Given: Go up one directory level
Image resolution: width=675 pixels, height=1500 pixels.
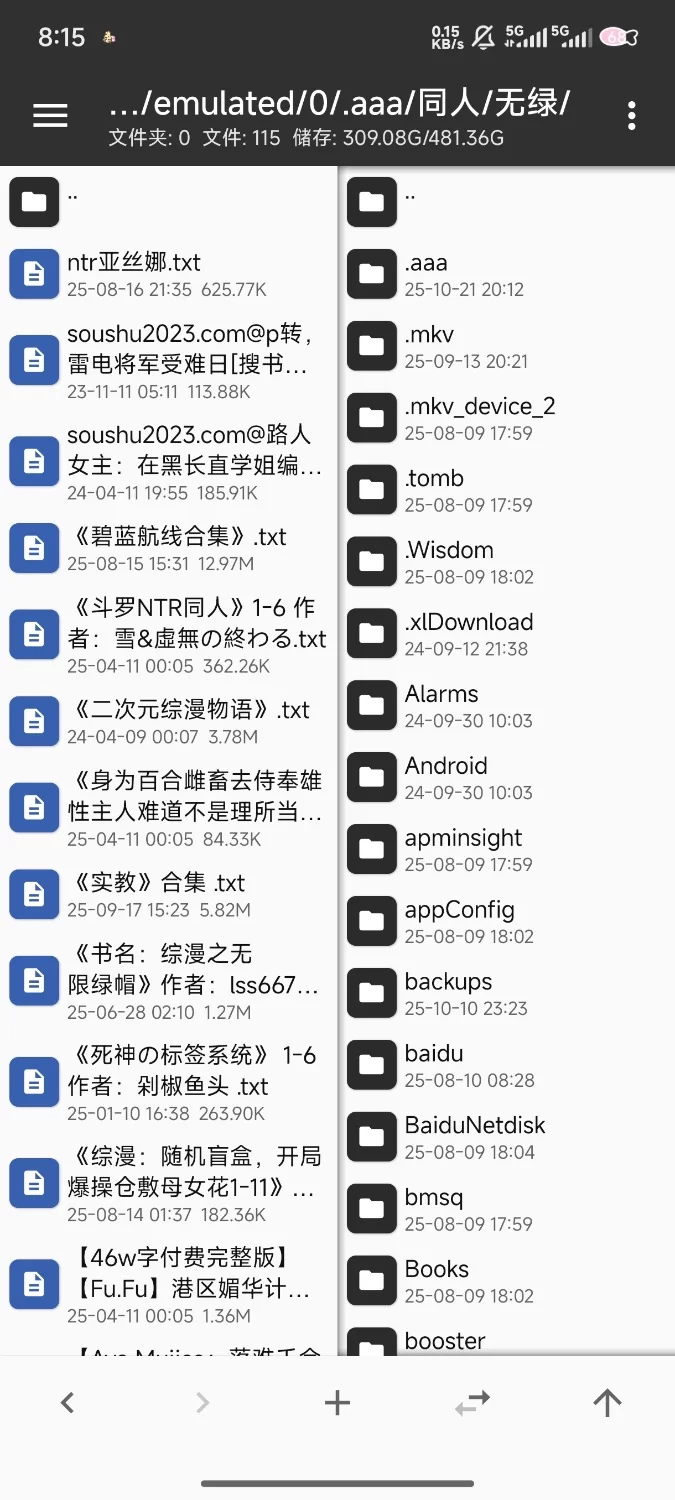Looking at the screenshot, I should 607,1402.
